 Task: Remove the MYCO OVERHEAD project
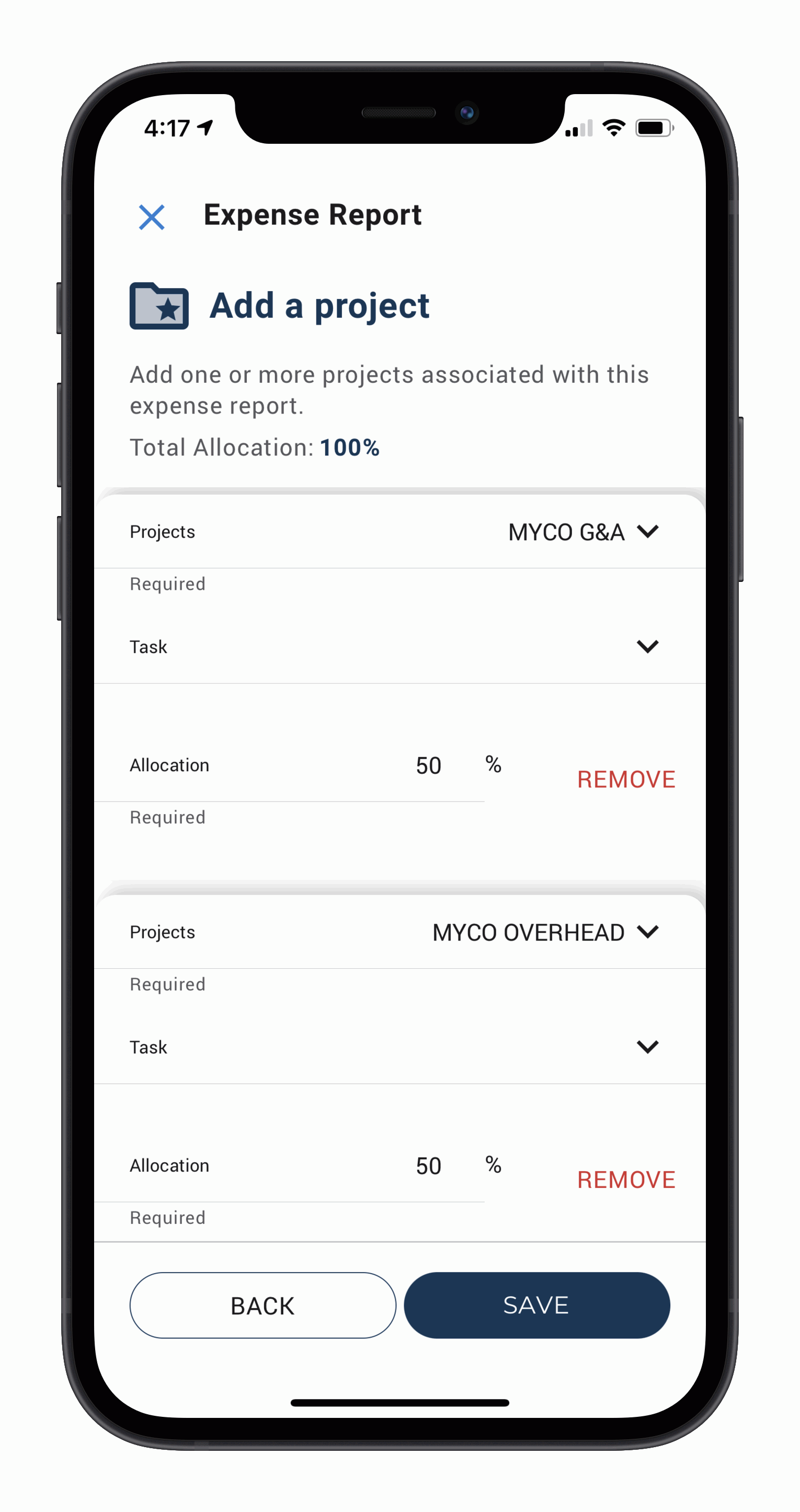pyautogui.click(x=626, y=1180)
